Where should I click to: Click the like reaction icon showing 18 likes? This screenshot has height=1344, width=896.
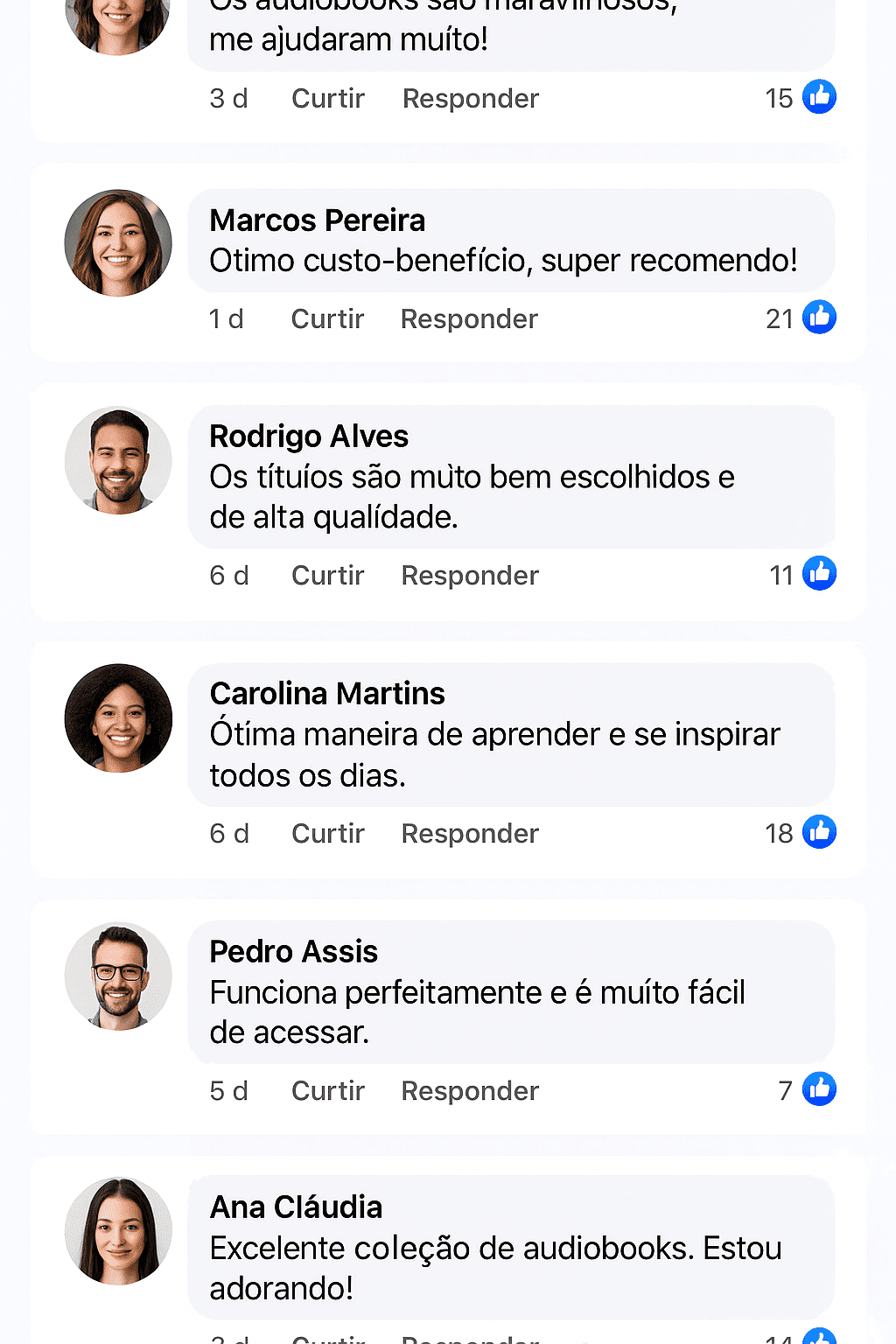820,832
